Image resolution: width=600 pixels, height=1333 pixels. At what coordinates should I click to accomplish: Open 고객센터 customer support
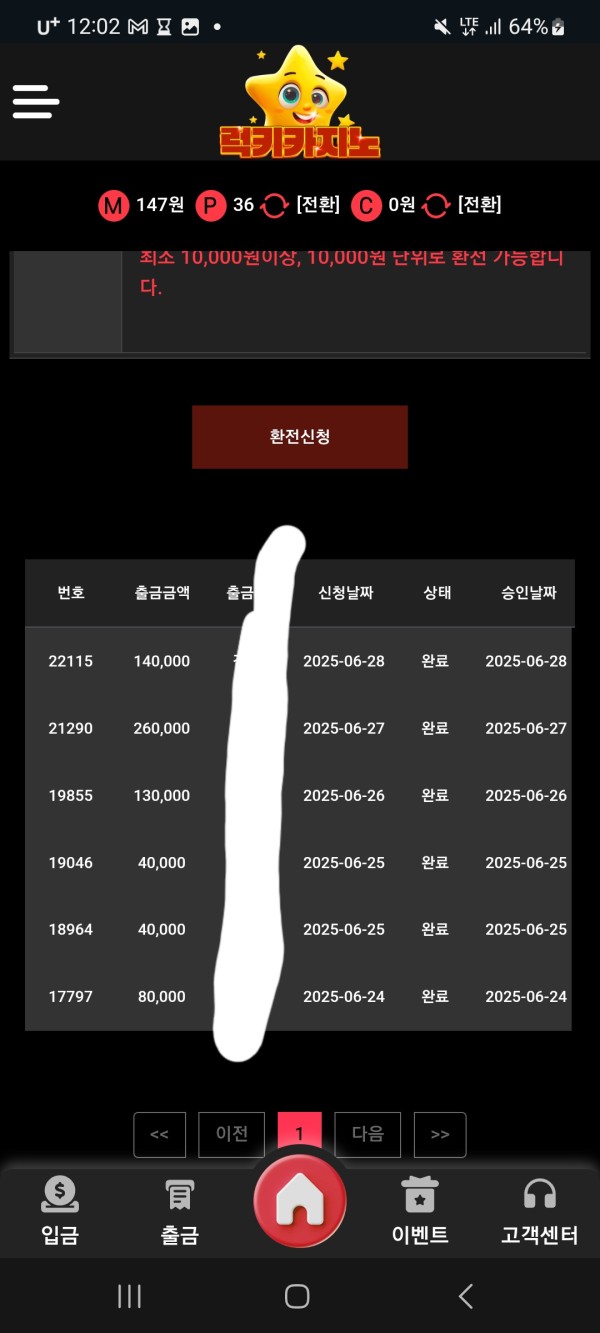[539, 1211]
